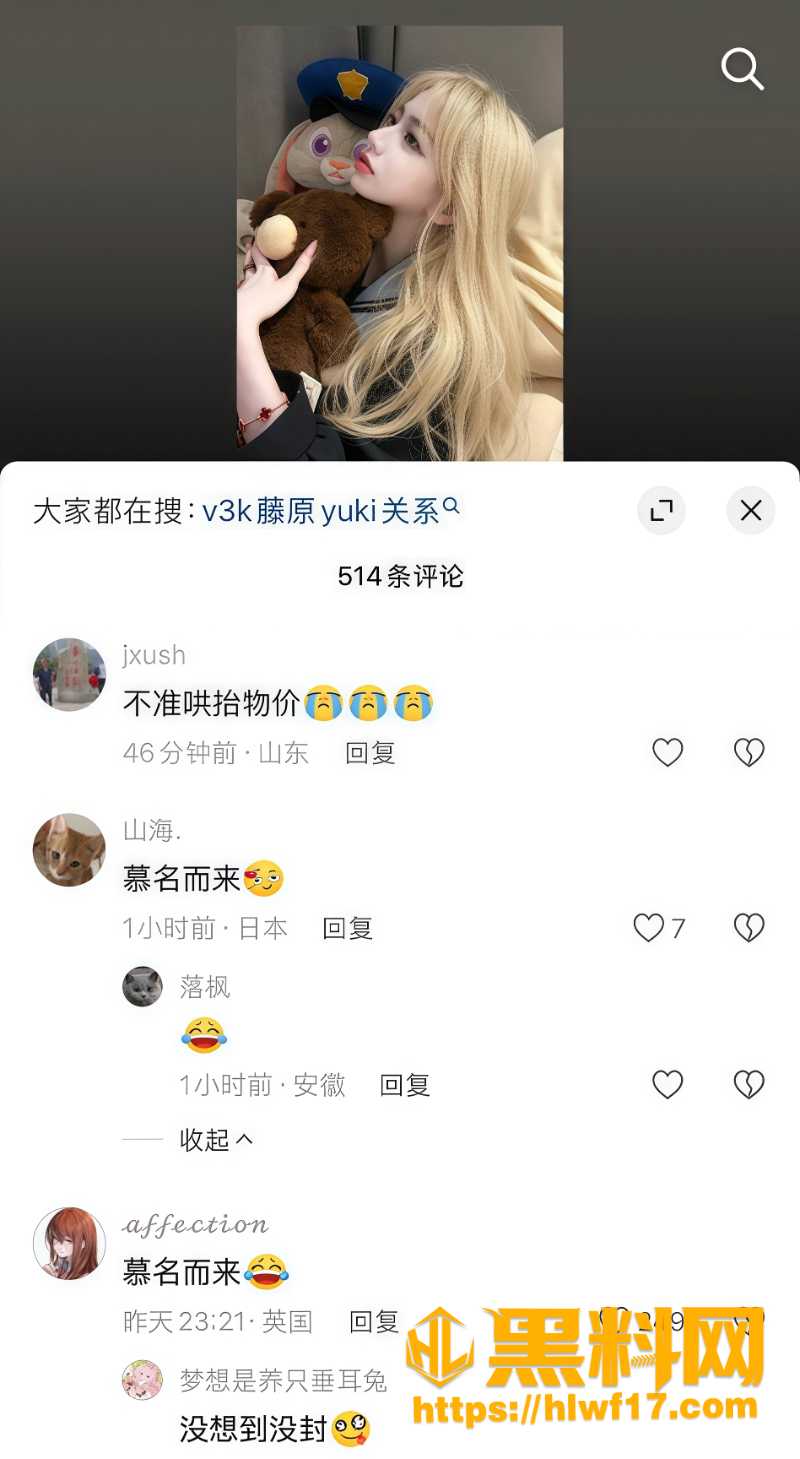
Task: Open 山海.'s cat avatar
Action: click(x=69, y=850)
